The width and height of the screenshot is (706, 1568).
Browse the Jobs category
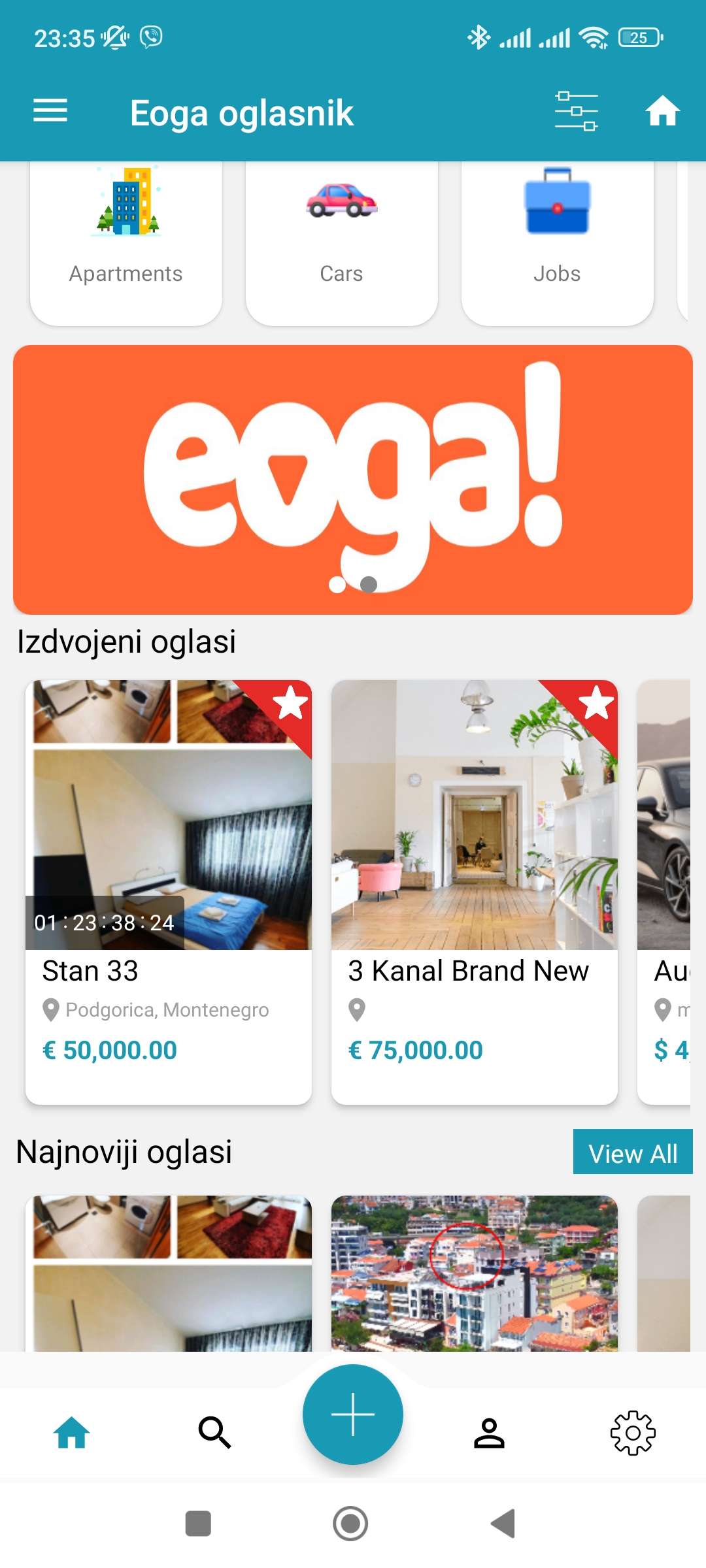(x=558, y=243)
